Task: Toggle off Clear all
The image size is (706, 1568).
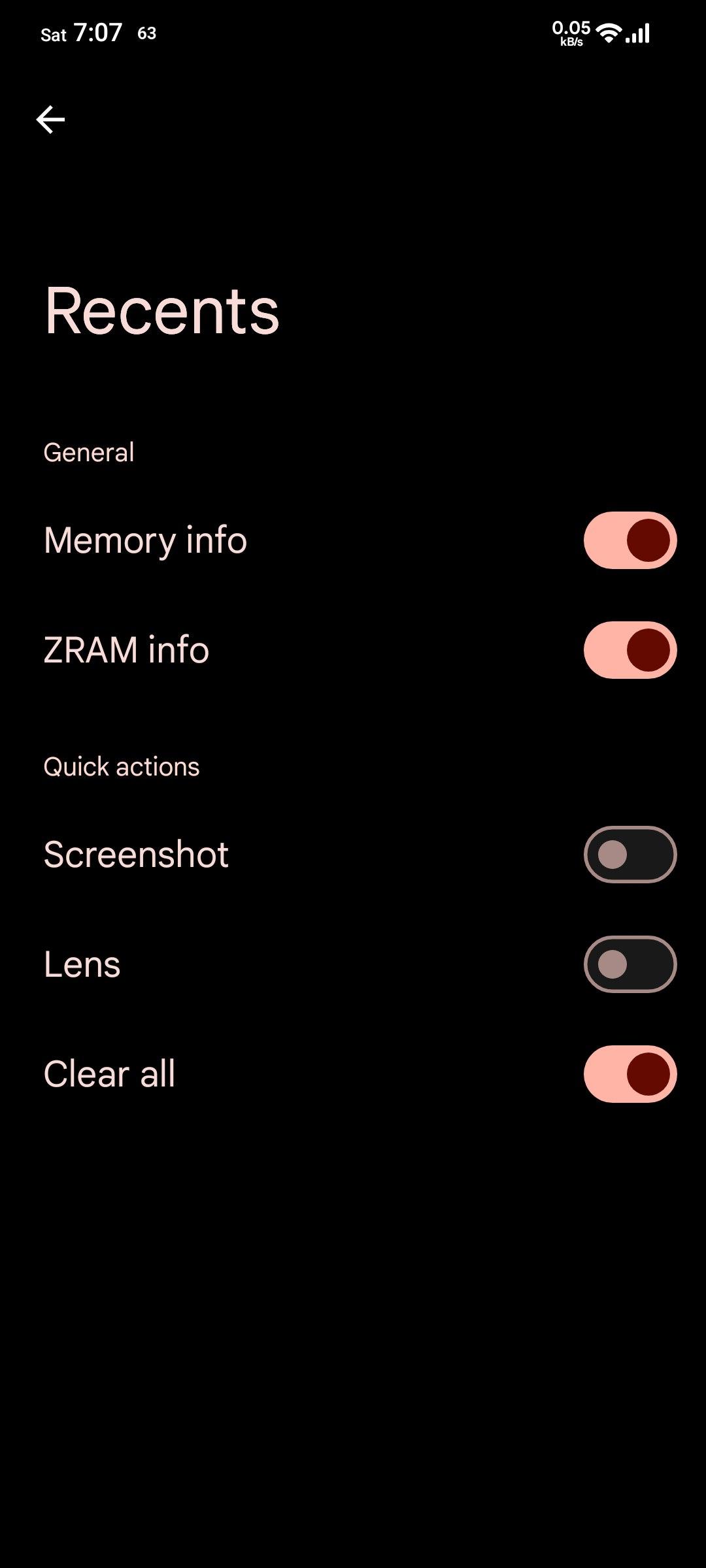Action: (x=630, y=1074)
